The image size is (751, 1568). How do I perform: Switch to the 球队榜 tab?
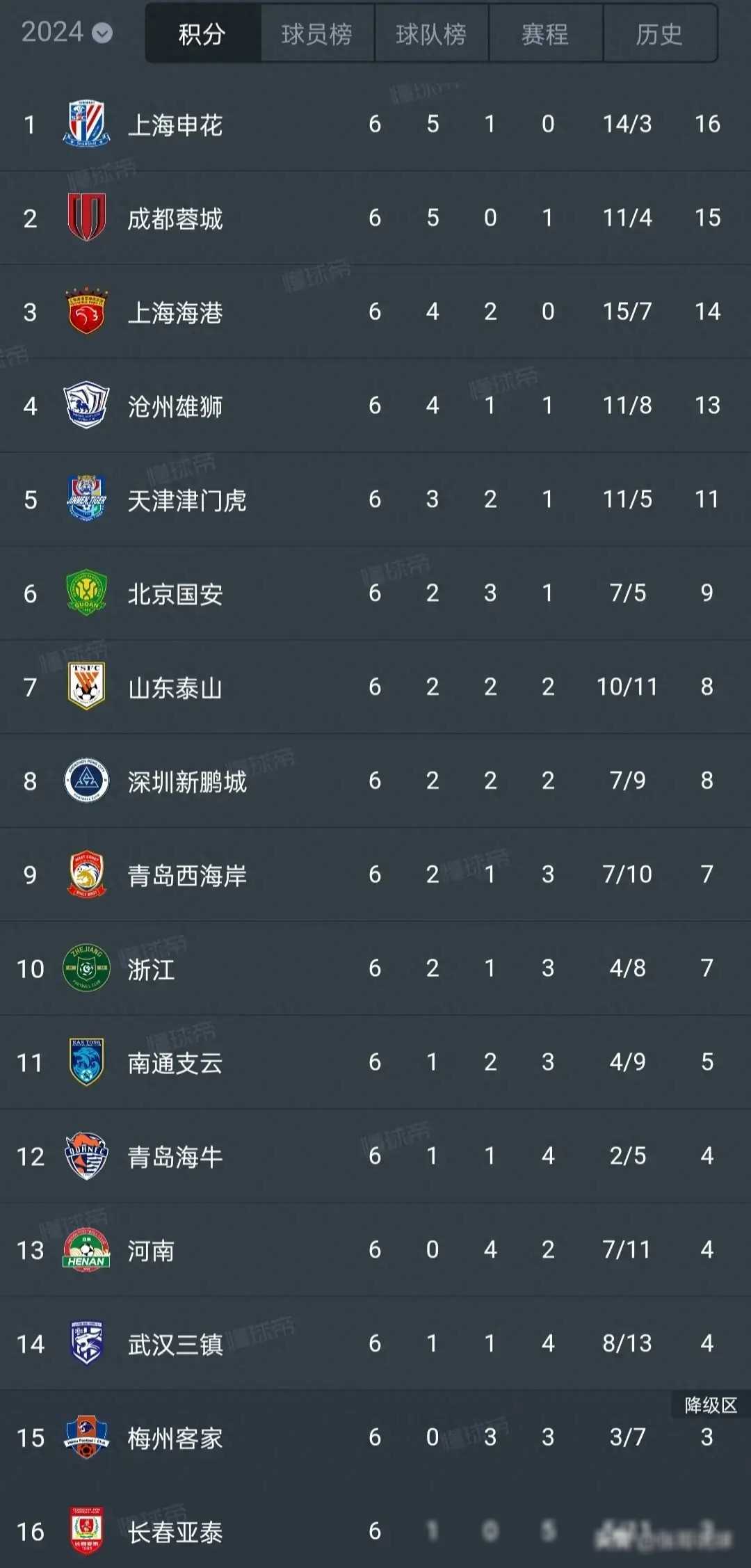(x=431, y=33)
